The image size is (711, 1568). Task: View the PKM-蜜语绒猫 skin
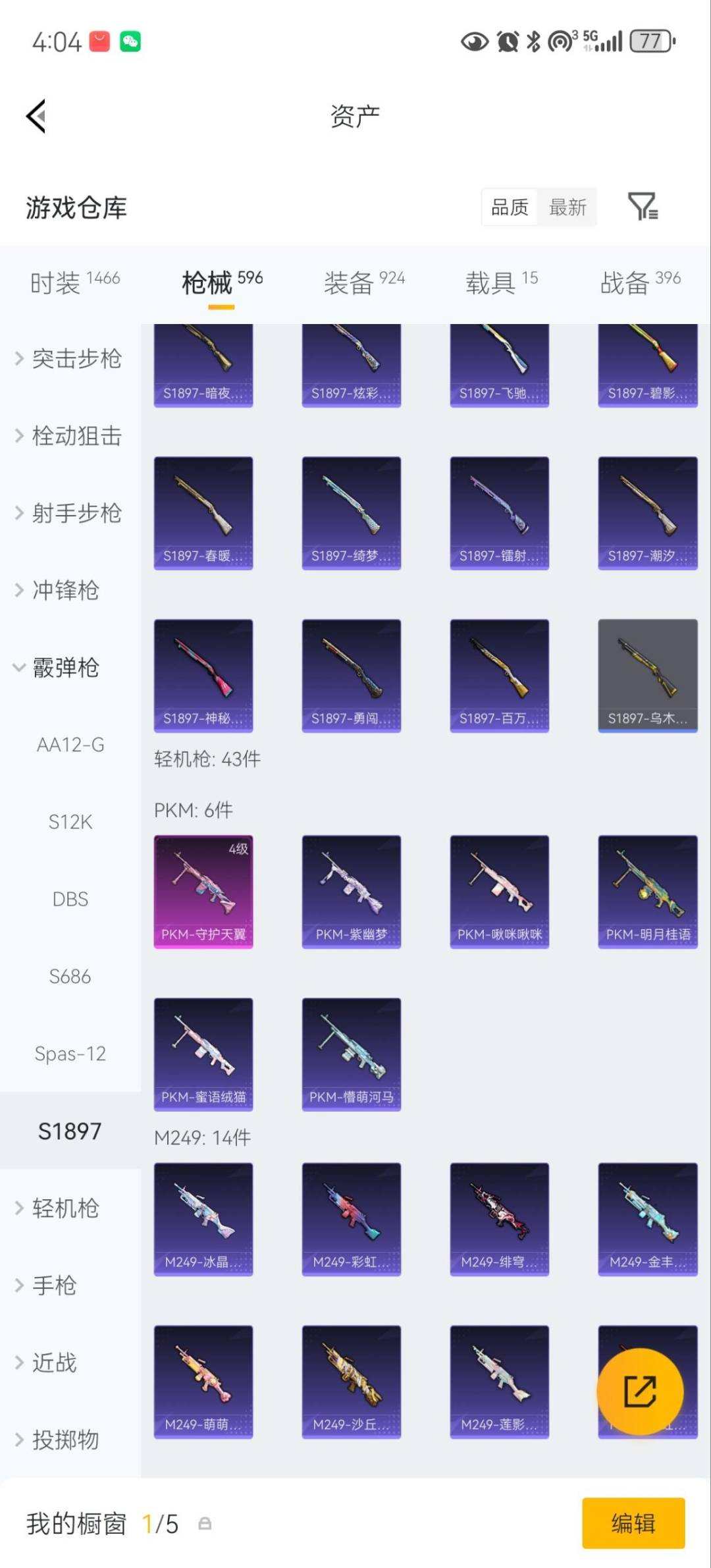click(203, 1054)
